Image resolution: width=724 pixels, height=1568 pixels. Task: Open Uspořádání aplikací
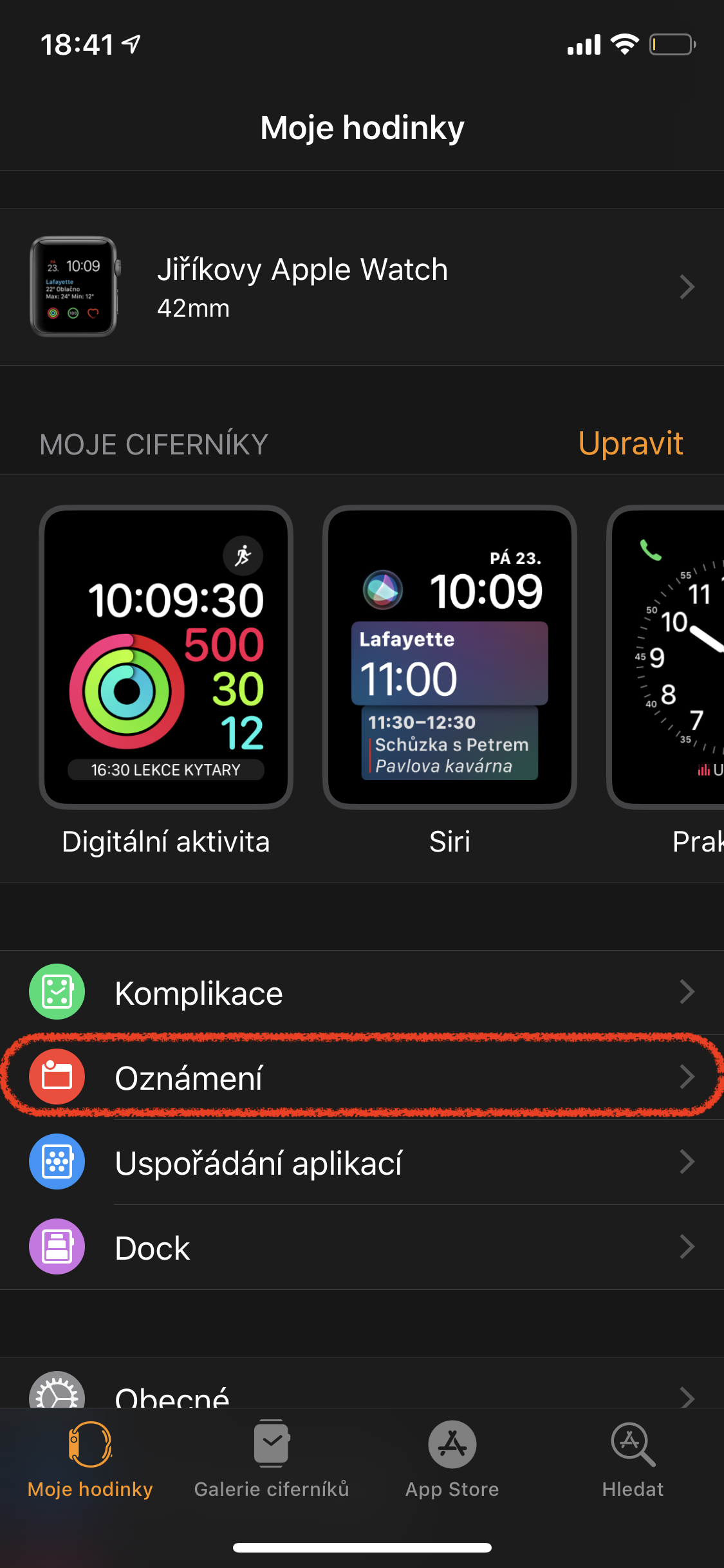coord(362,1162)
